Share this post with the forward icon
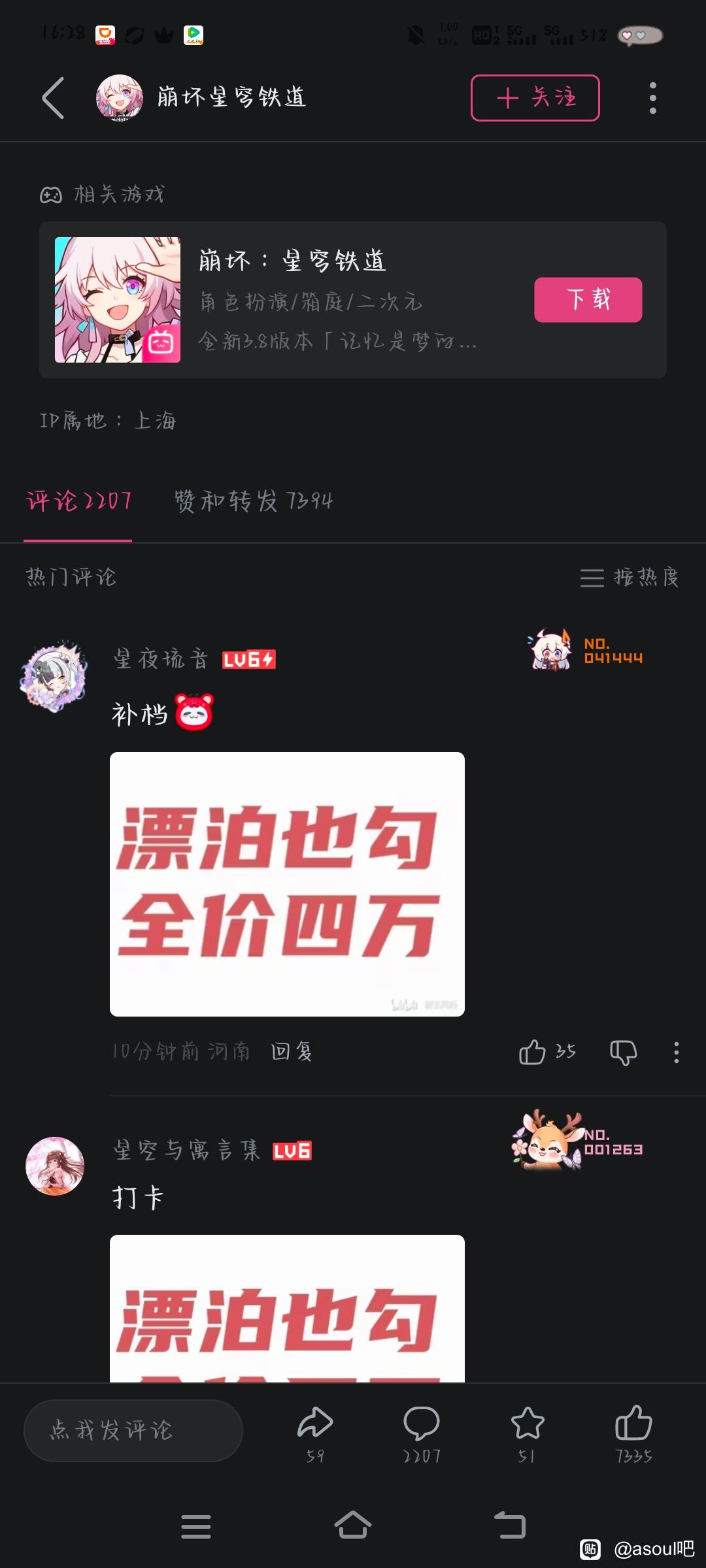Screen dimensions: 706x1568 click(315, 1434)
